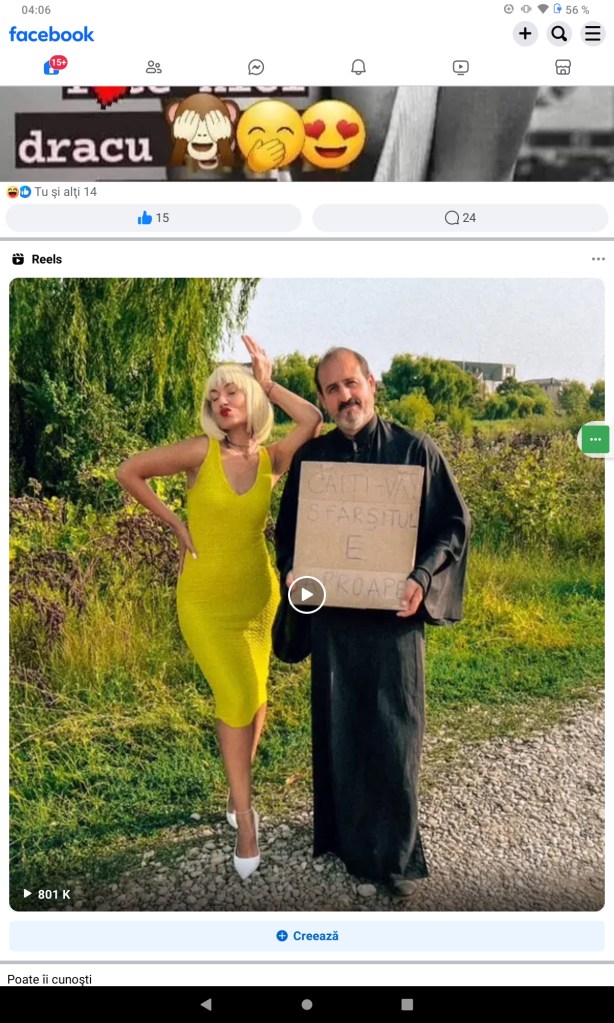Open Facebook search
Screen dimensions: 614x1023
tap(559, 34)
